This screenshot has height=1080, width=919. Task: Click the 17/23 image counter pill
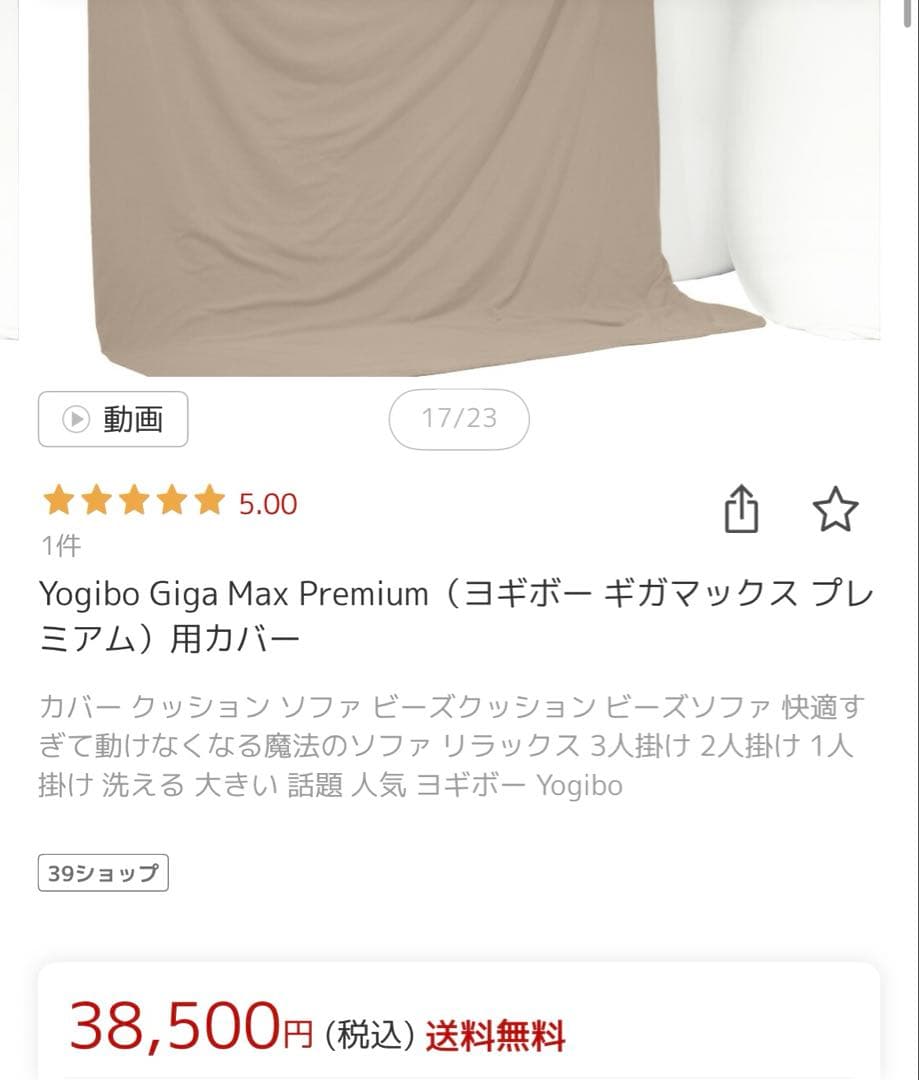click(x=459, y=420)
